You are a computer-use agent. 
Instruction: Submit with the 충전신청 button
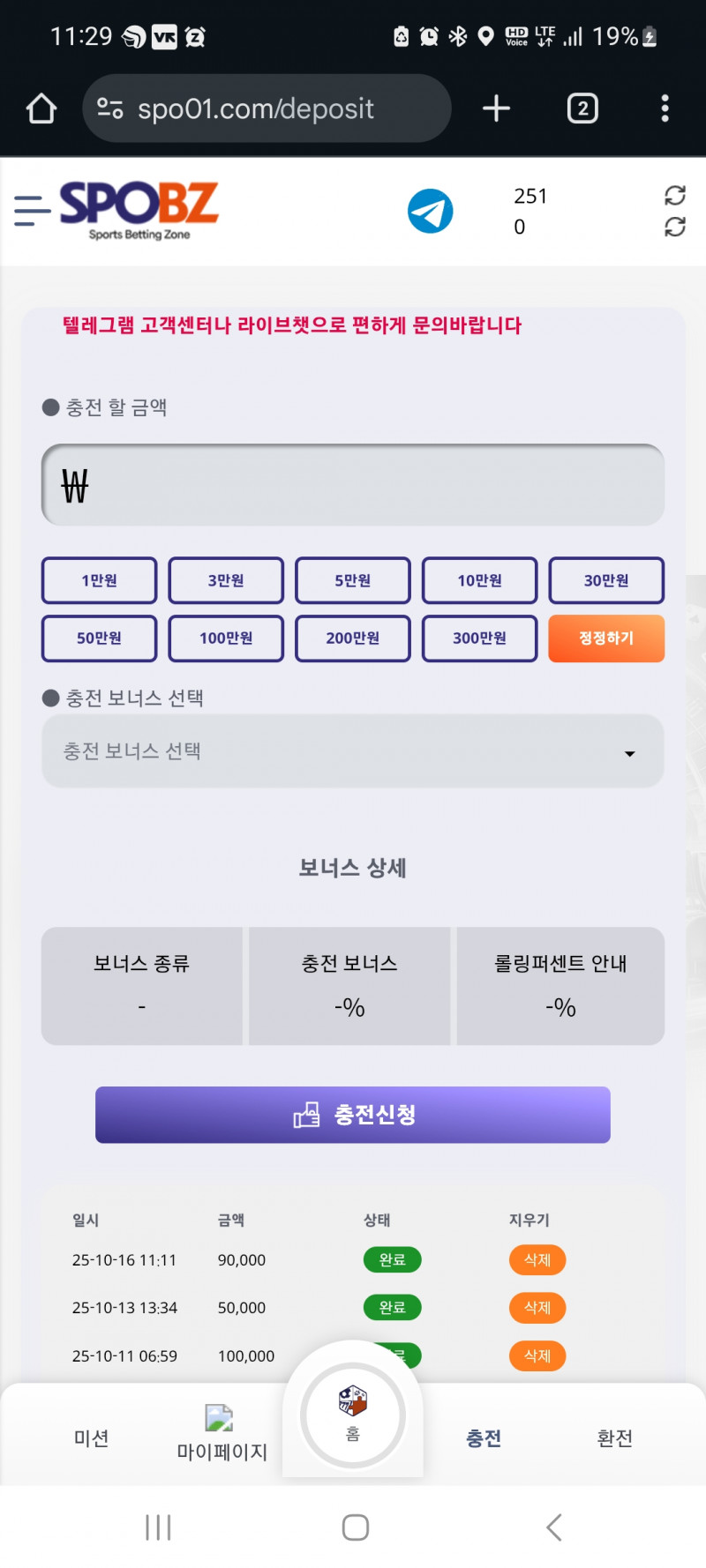[353, 1115]
